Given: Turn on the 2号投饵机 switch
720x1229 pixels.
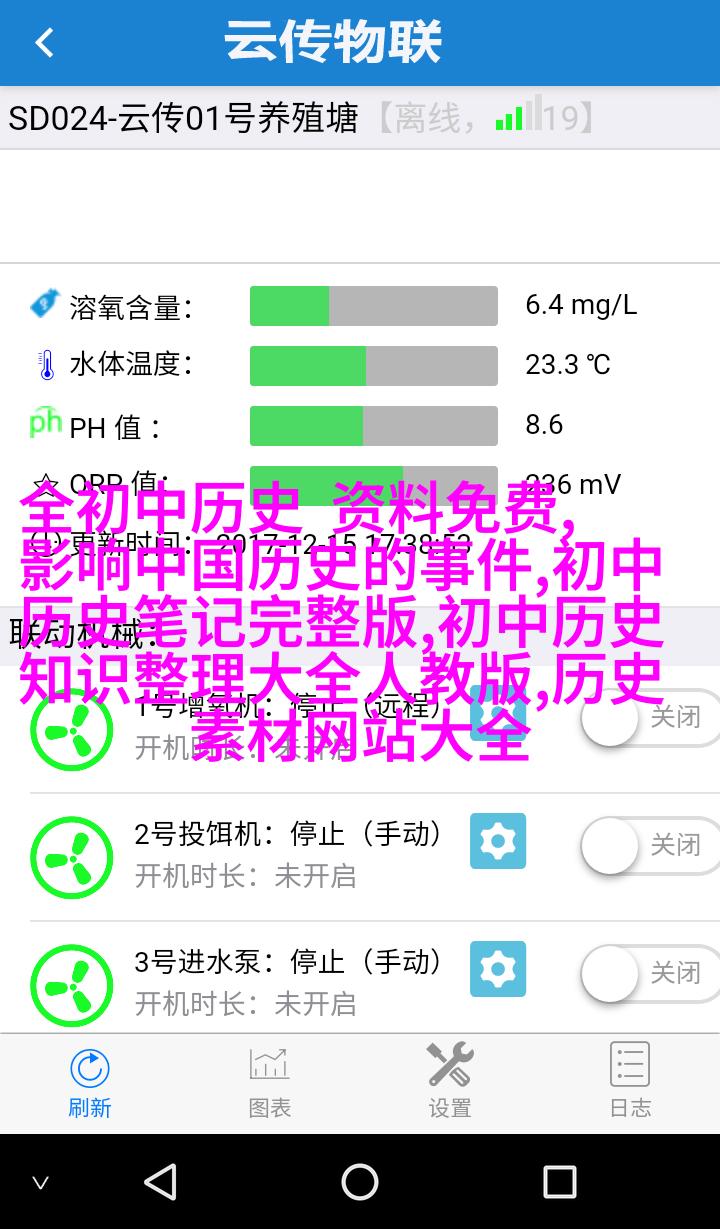Looking at the screenshot, I should point(650,845).
